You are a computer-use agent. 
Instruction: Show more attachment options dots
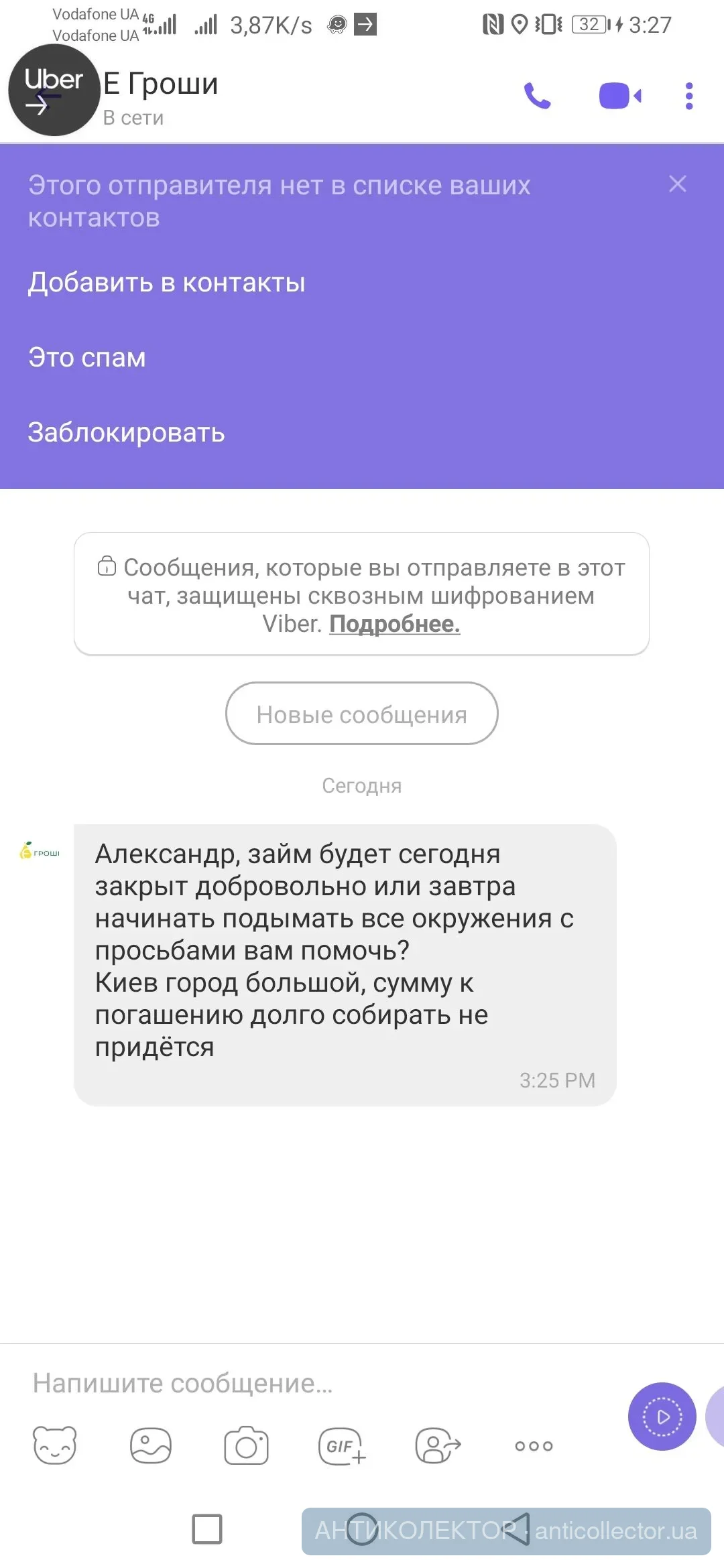534,1445
